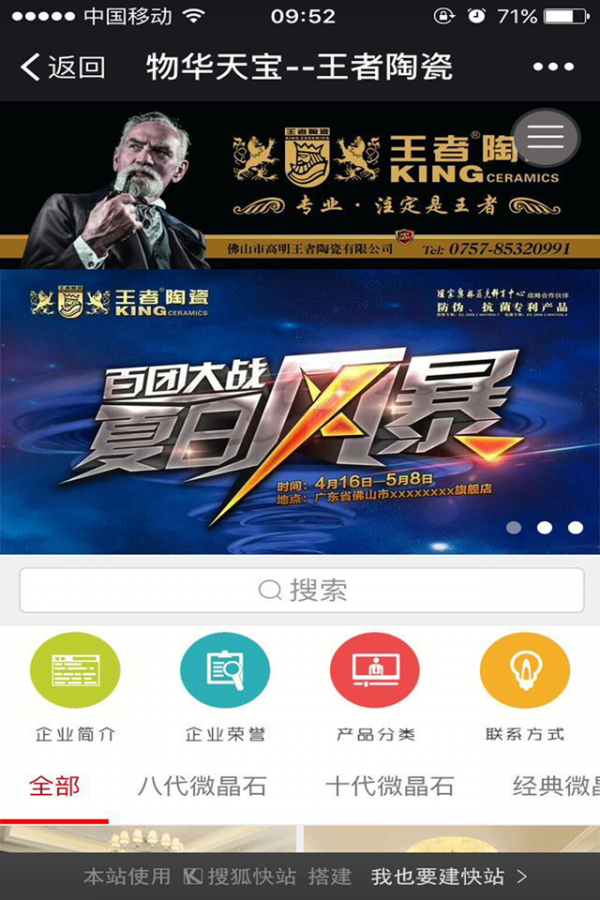Viewport: 600px width, 900px height.
Task: Go back using the 返回 button
Action: click(63, 67)
